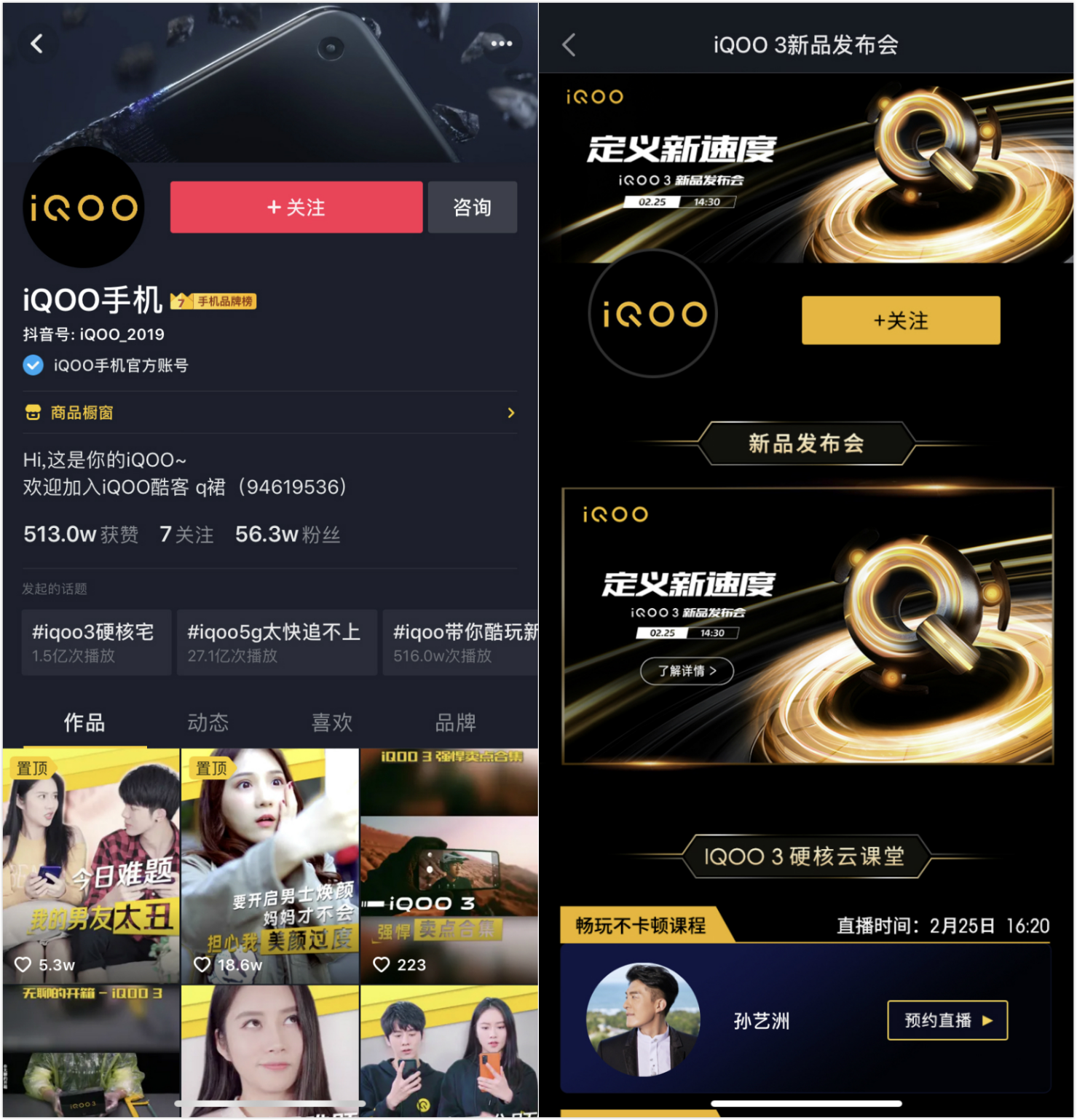The width and height of the screenshot is (1077, 1120).
Task: Tap the yellow +关注 button
Action: 900,320
